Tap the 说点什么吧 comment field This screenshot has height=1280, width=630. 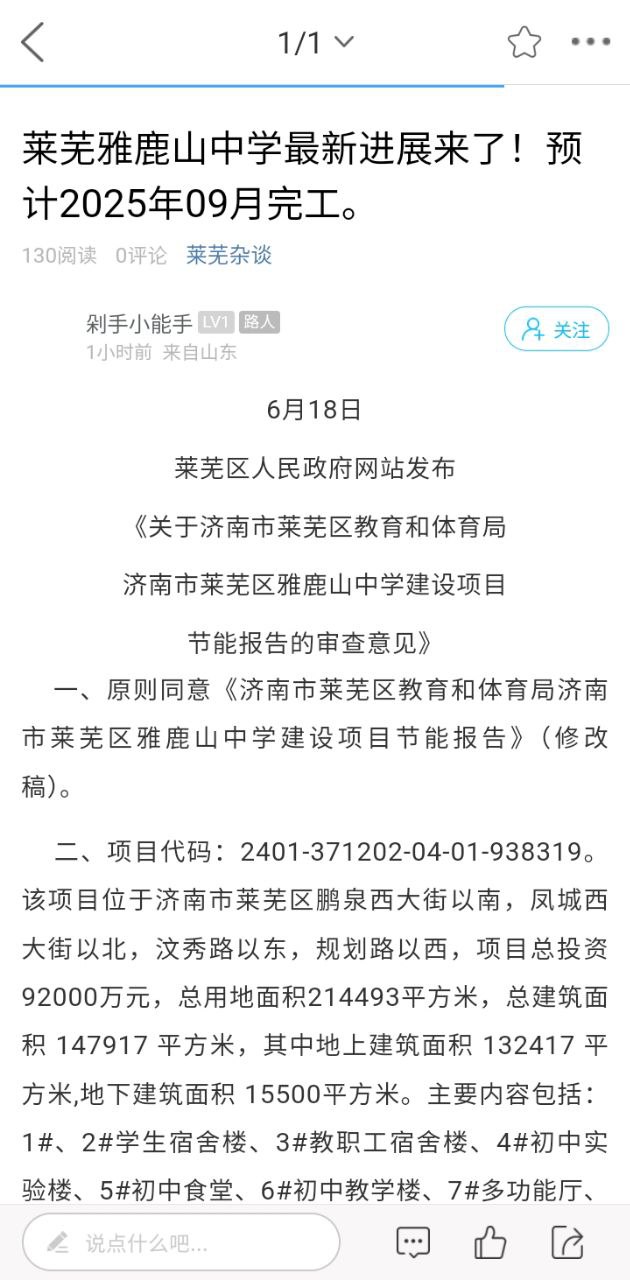[181, 1243]
